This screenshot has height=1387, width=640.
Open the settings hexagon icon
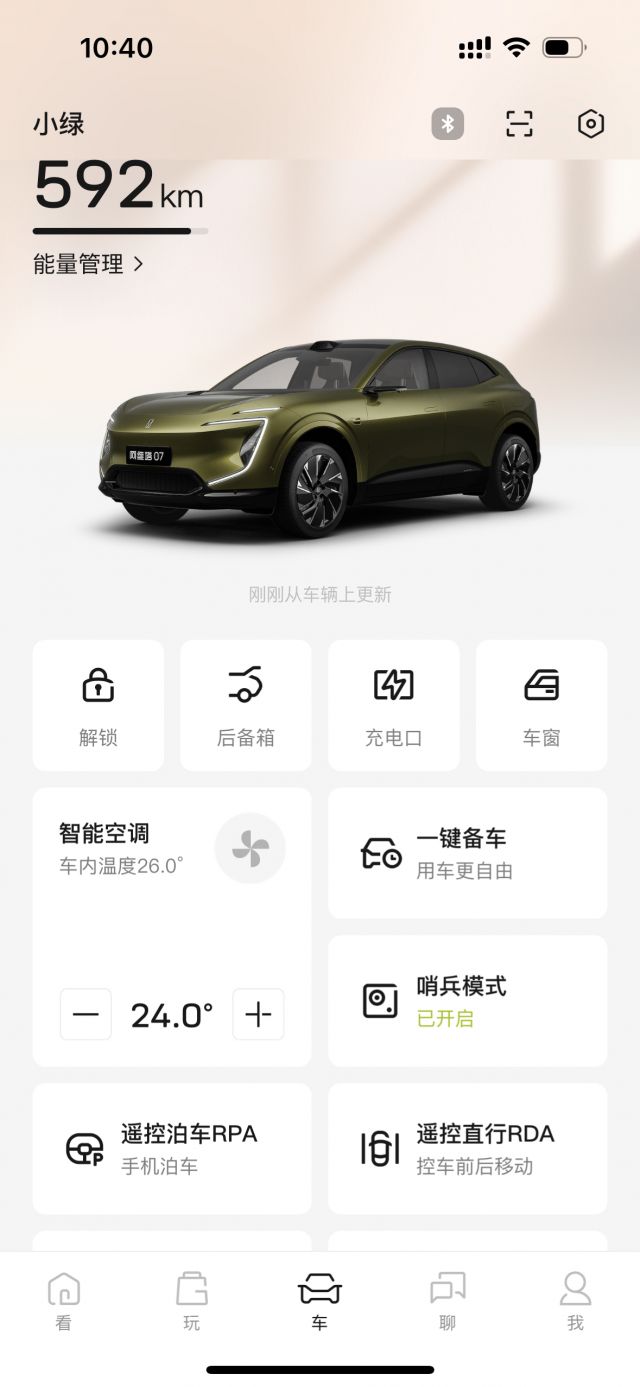pos(591,124)
